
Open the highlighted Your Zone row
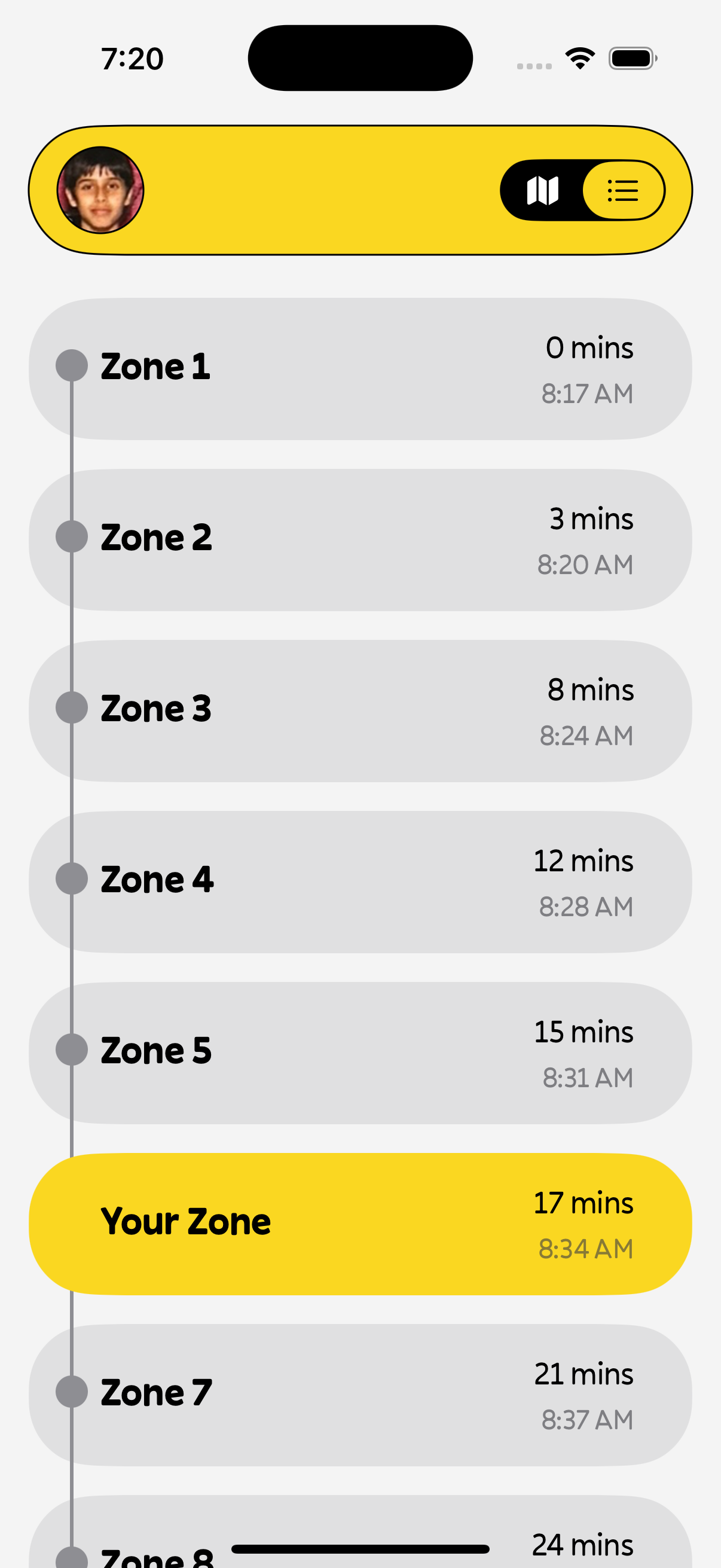click(360, 1224)
